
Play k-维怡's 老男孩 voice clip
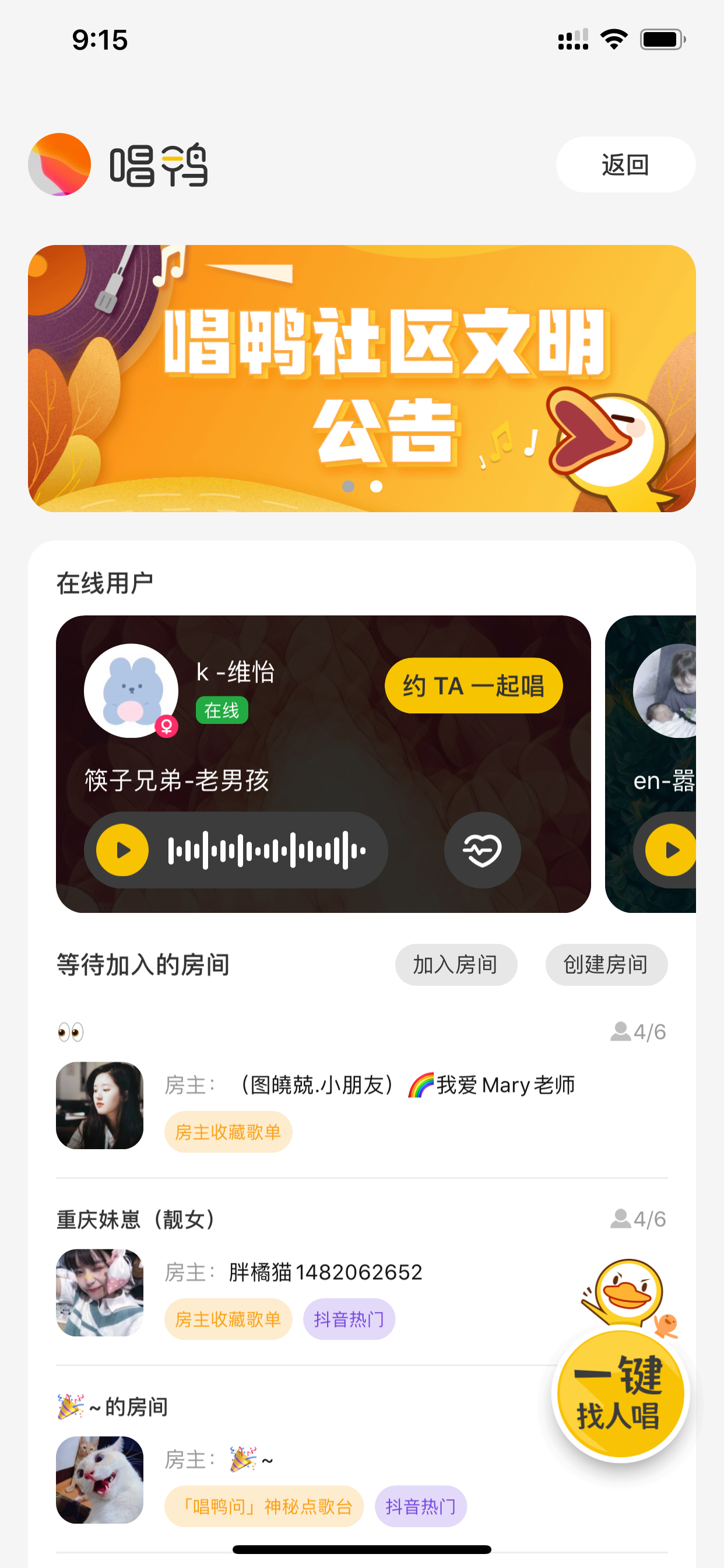[x=122, y=850]
